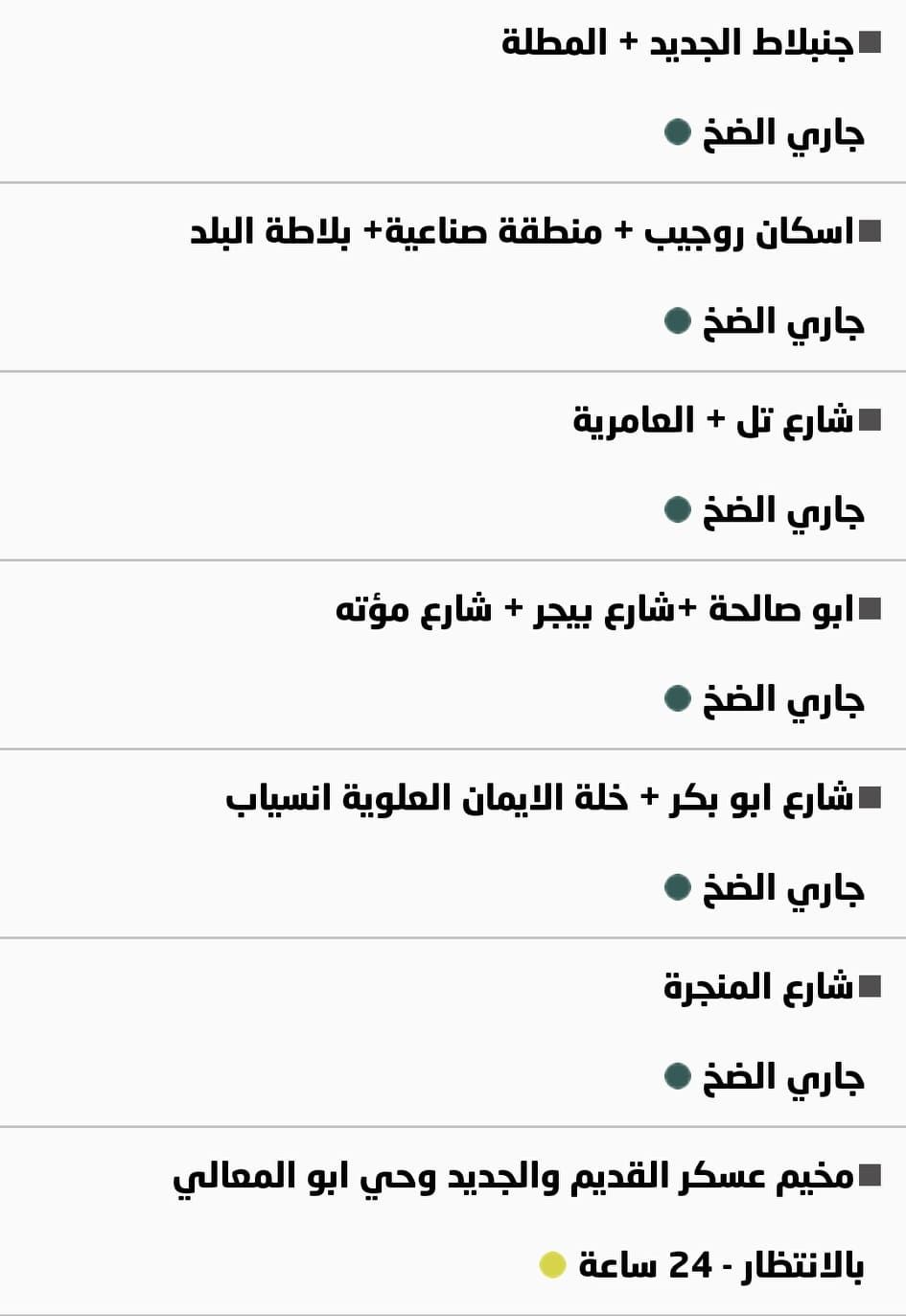This screenshot has height=1316, width=906.
Task: Open the شارع المنجرة row
Action: pos(757,987)
